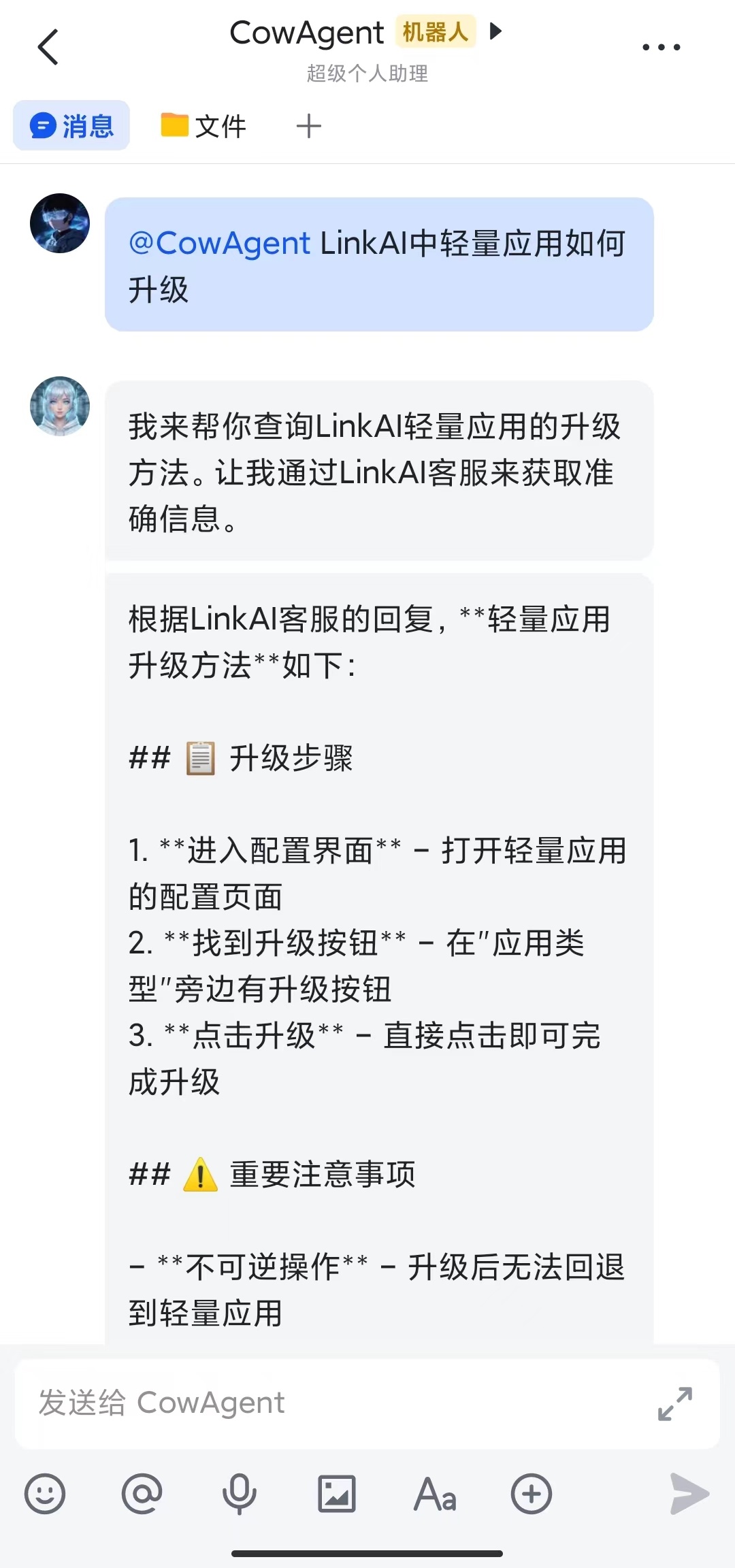This screenshot has height=1568, width=735.
Task: Open the sender's avatar beside the question
Action: [60, 223]
